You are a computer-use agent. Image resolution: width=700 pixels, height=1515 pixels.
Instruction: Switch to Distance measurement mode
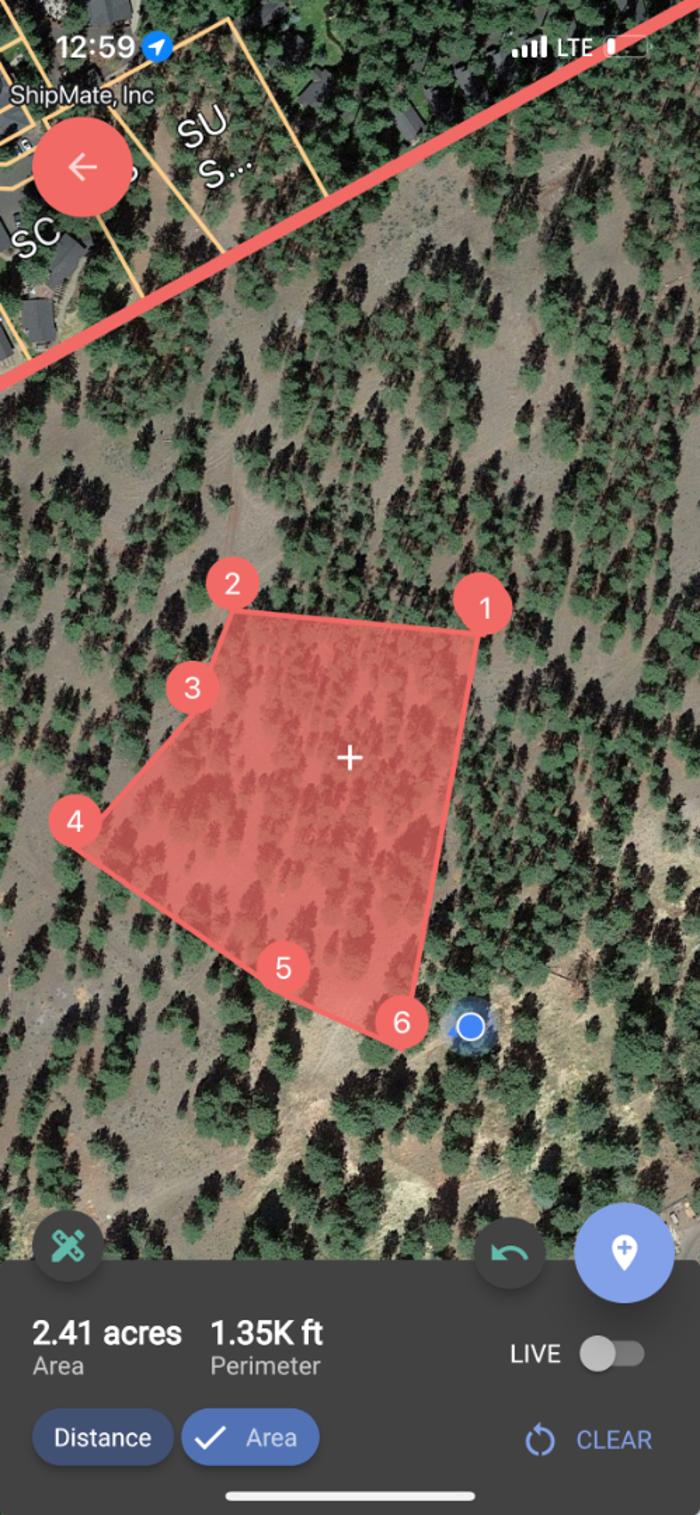102,1438
